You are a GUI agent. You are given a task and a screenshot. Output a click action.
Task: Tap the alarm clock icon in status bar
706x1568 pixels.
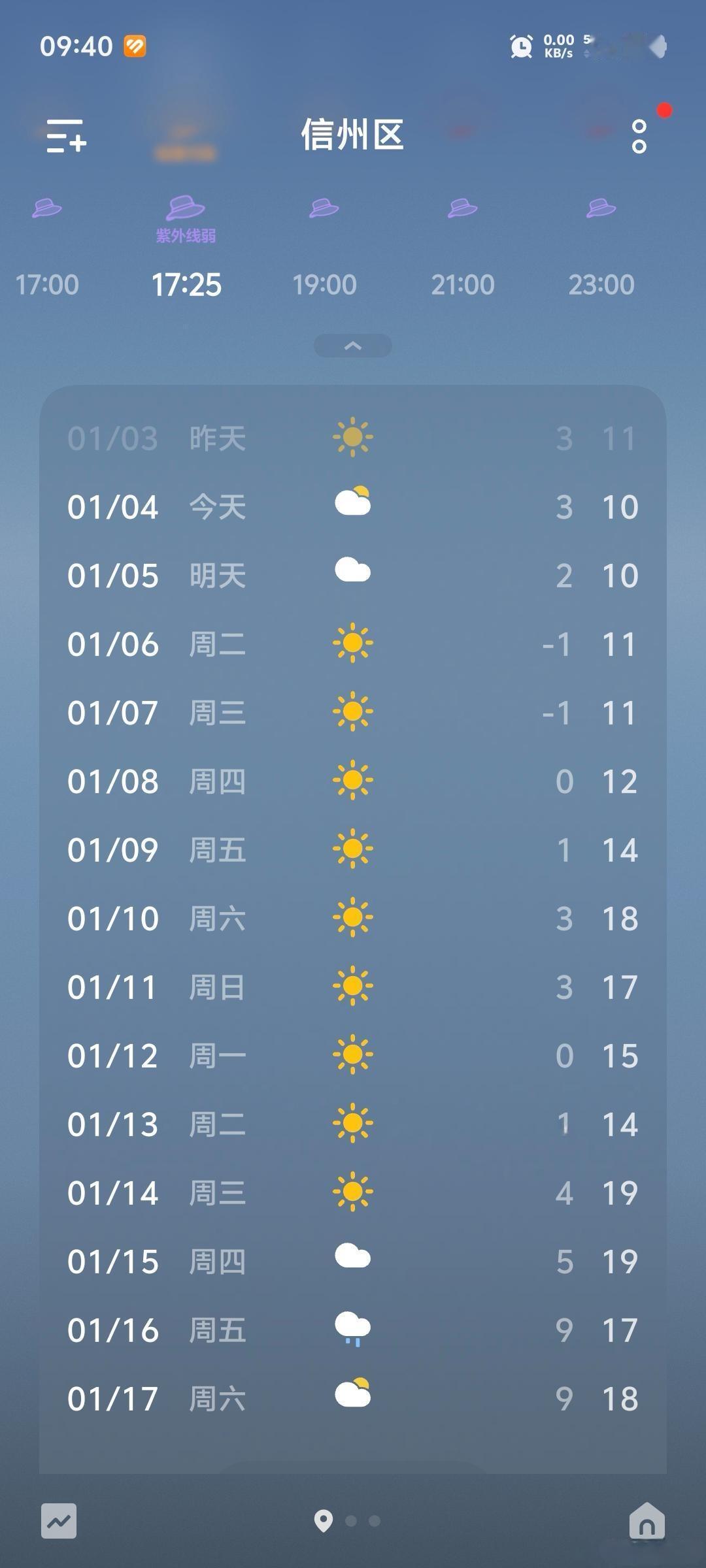tap(520, 46)
